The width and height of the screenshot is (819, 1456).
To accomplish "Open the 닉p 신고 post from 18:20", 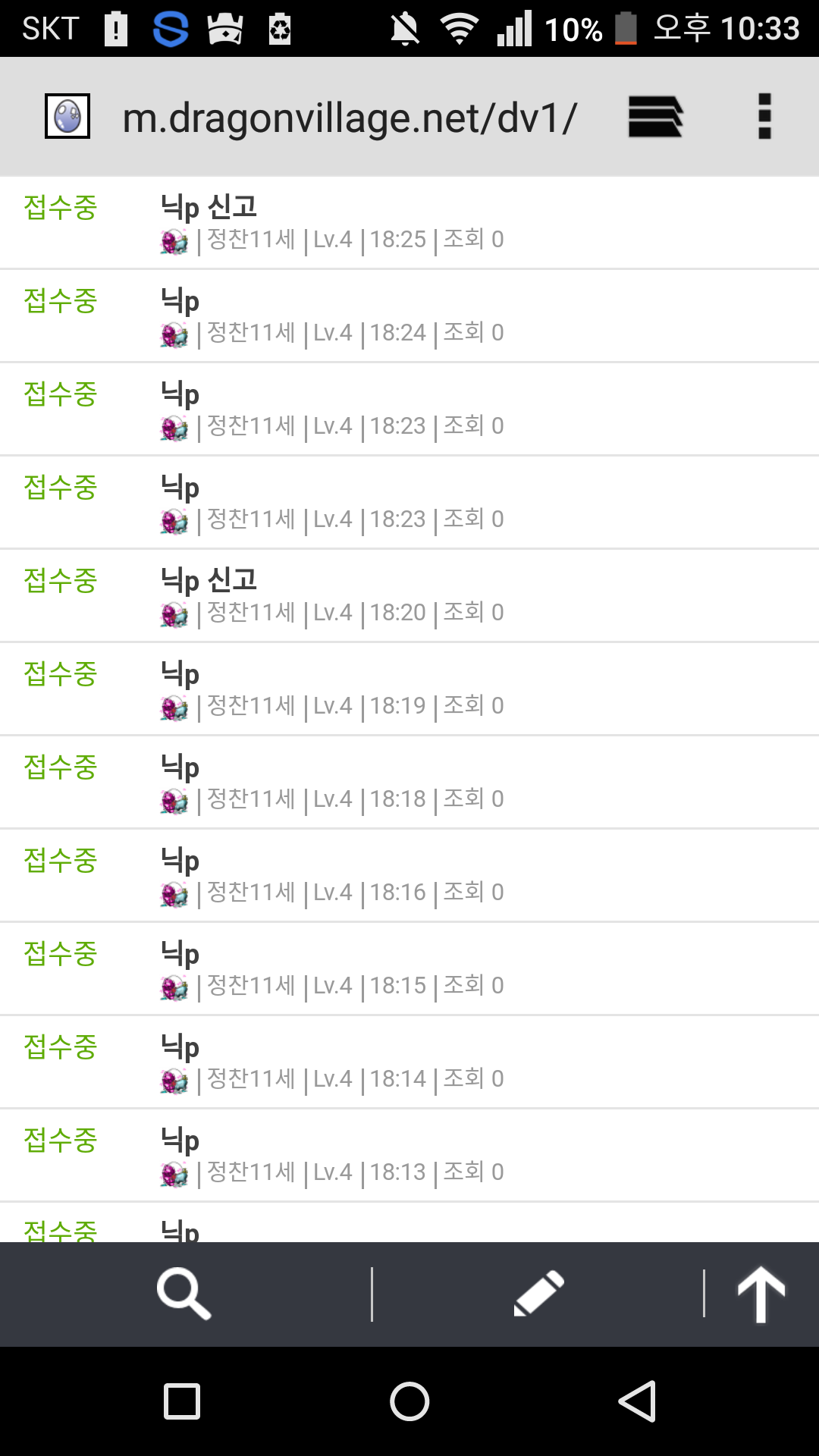I will point(209,580).
